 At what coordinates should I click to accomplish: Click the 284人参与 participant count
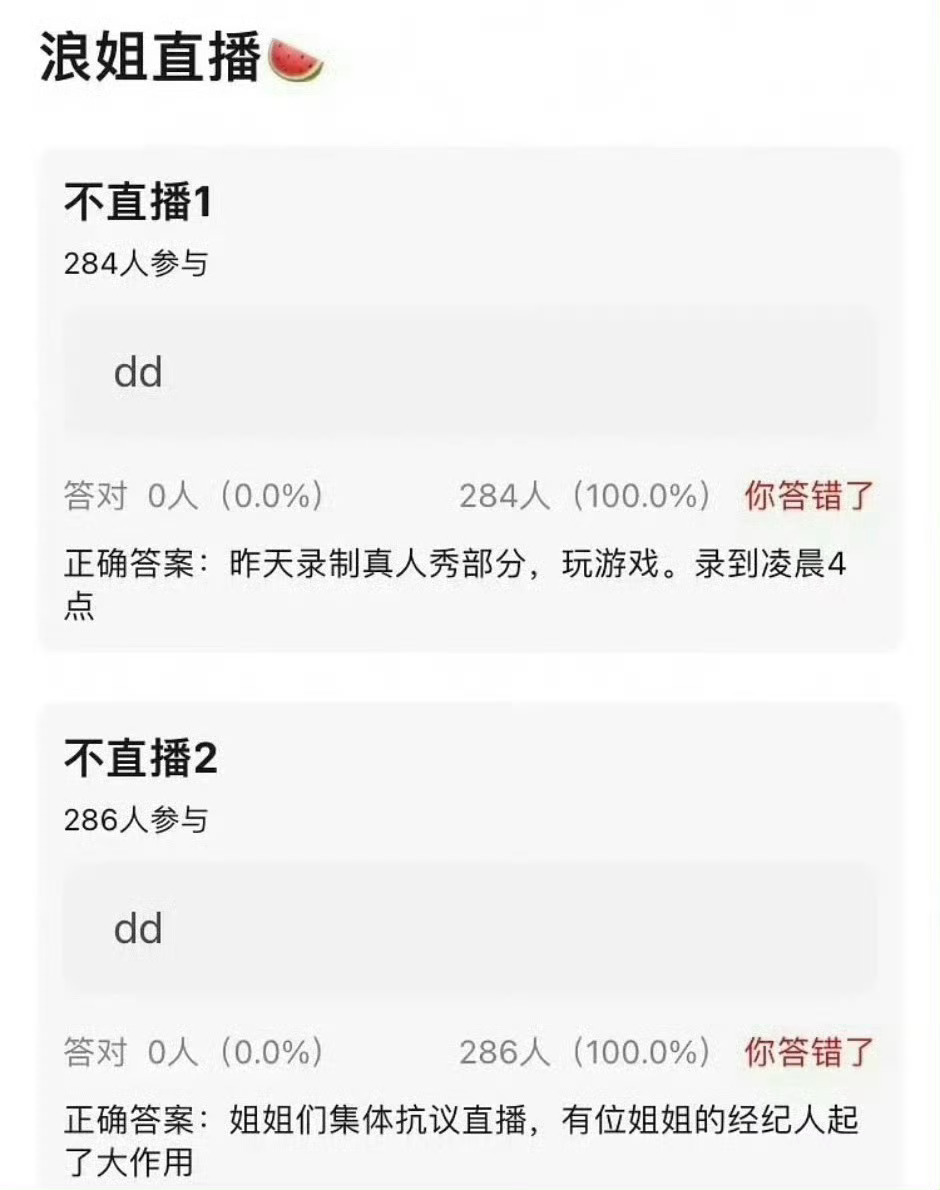[133, 262]
